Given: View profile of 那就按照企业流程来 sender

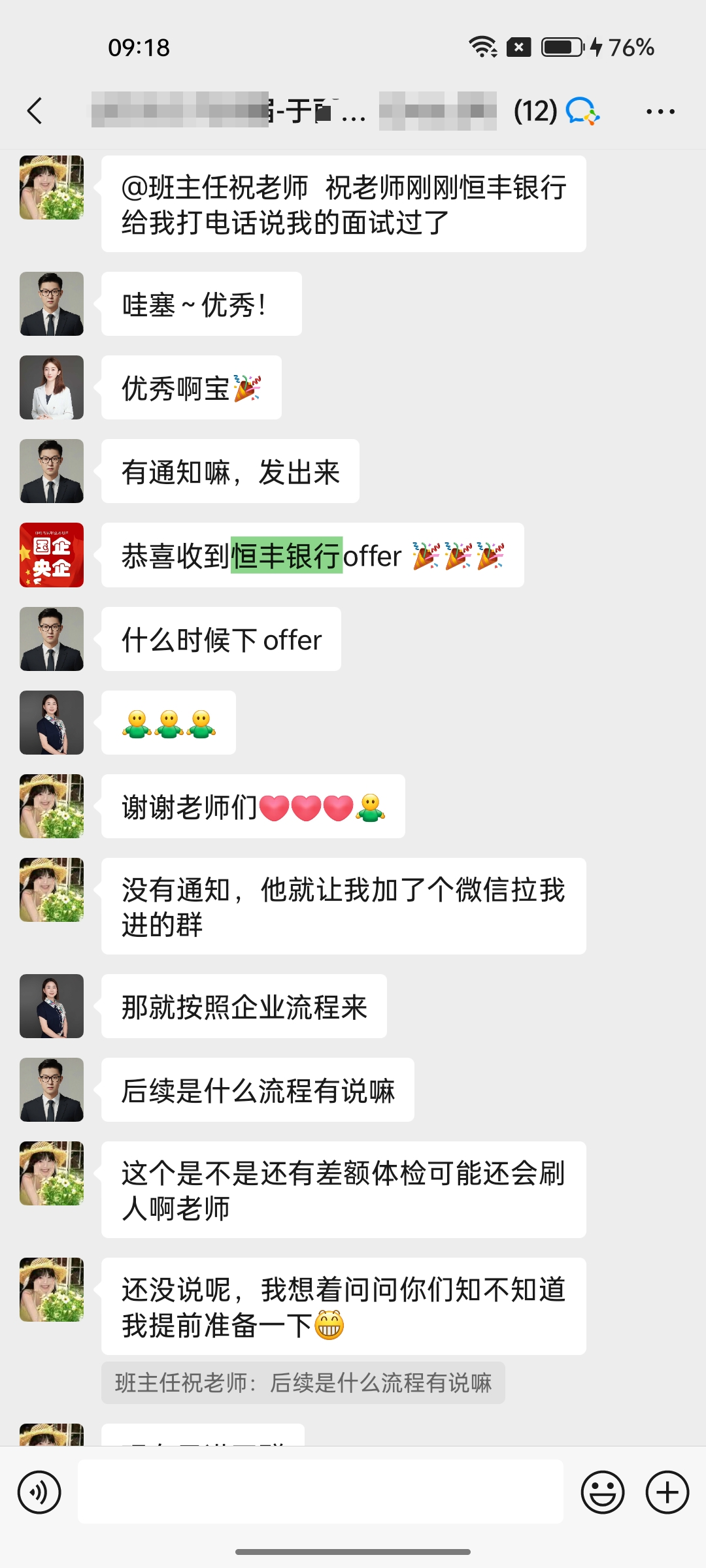Looking at the screenshot, I should click(52, 1006).
